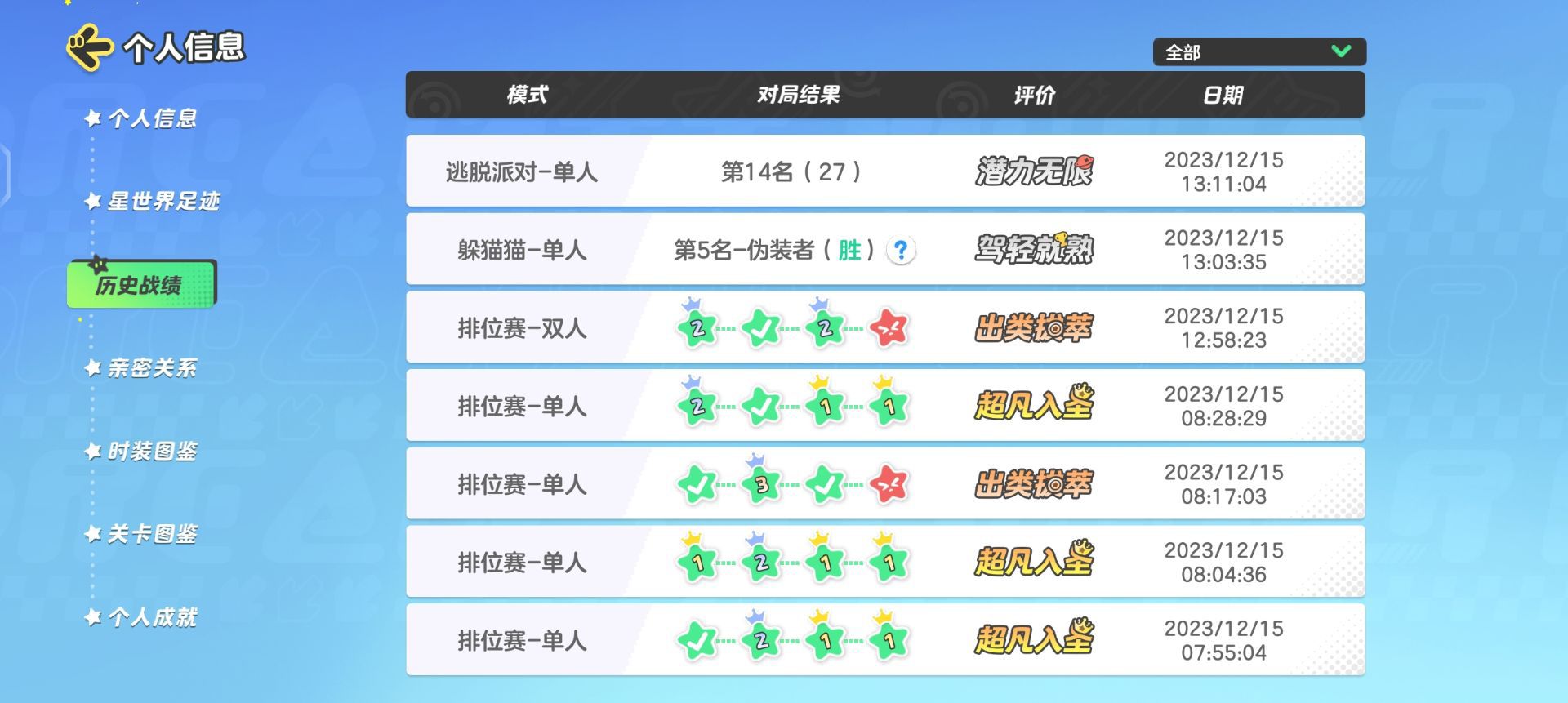Open the 关卡图鉴 section
1568x703 pixels.
click(x=152, y=535)
